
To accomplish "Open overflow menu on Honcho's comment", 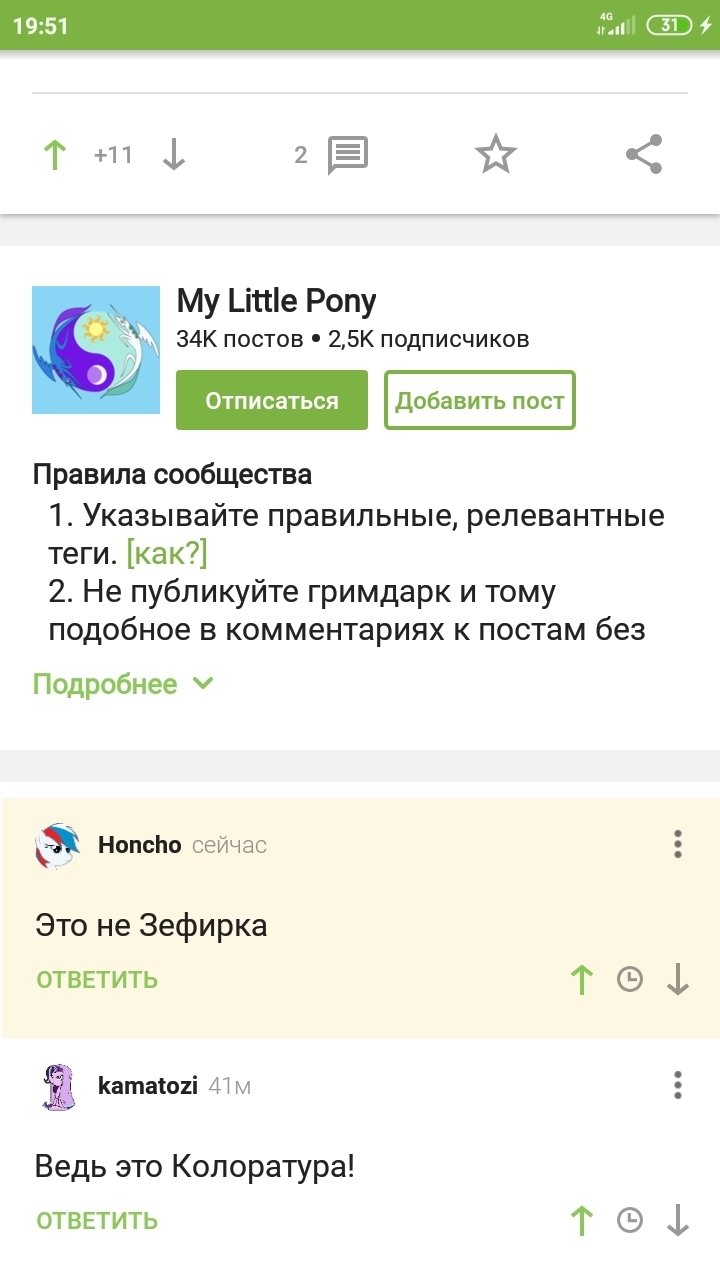I will [678, 845].
